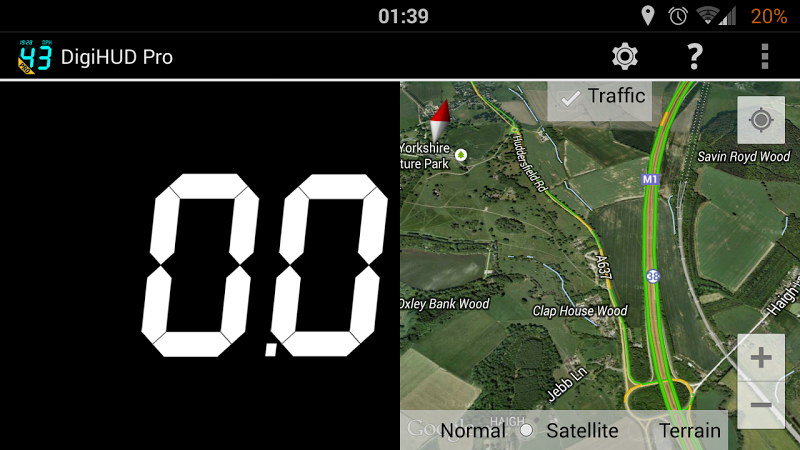Tap the 0.0 speed display

pyautogui.click(x=265, y=265)
